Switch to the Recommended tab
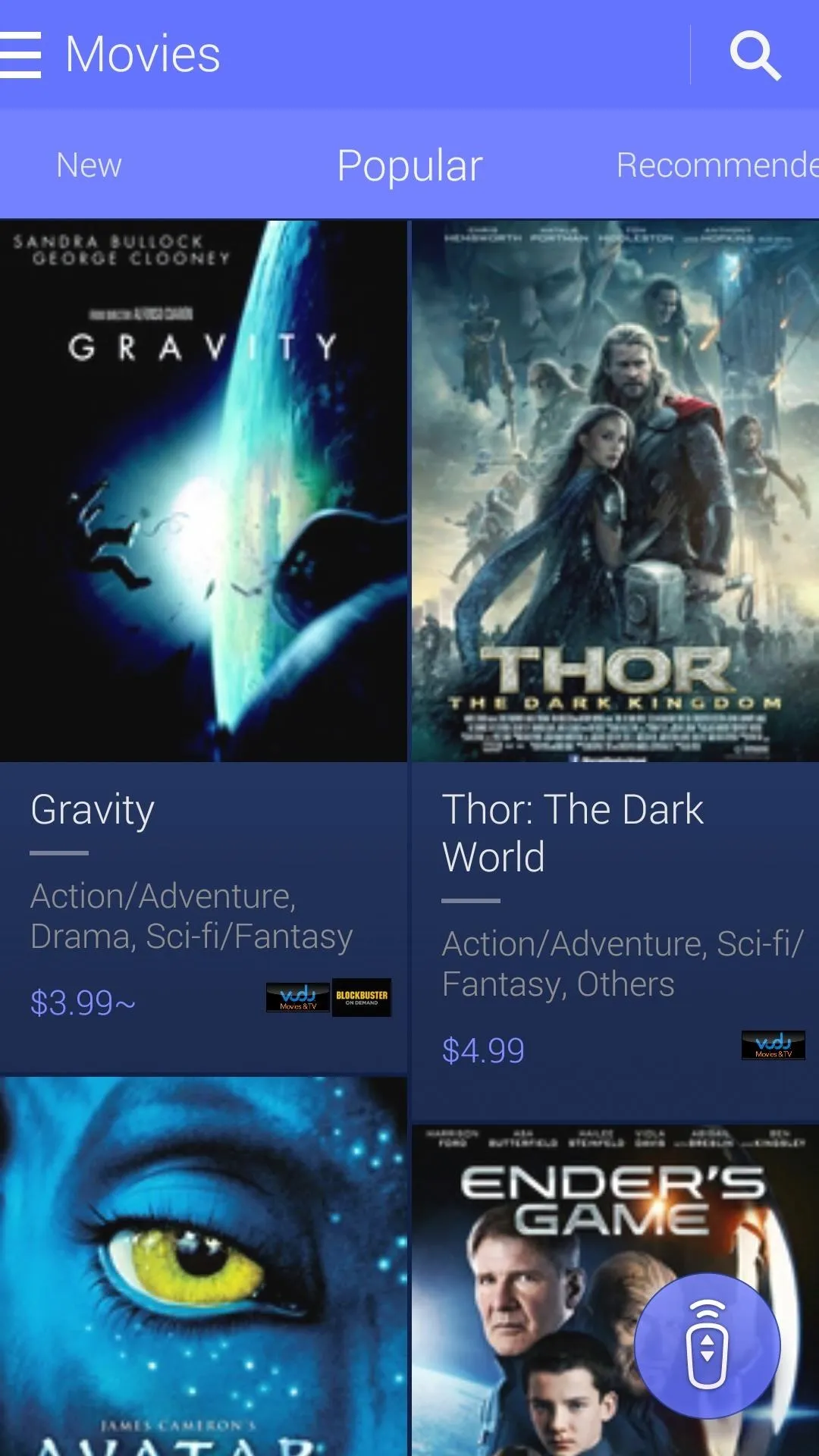 717,165
